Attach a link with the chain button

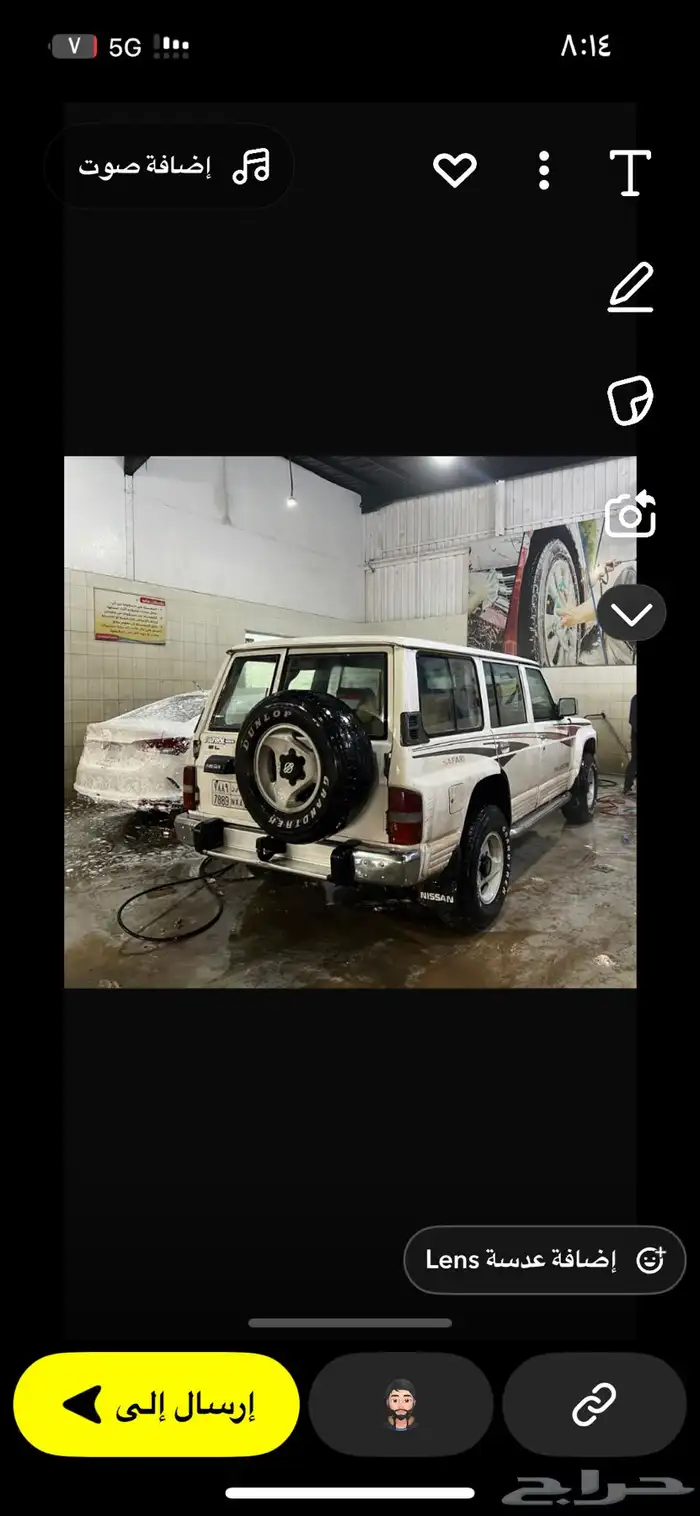[x=594, y=1405]
